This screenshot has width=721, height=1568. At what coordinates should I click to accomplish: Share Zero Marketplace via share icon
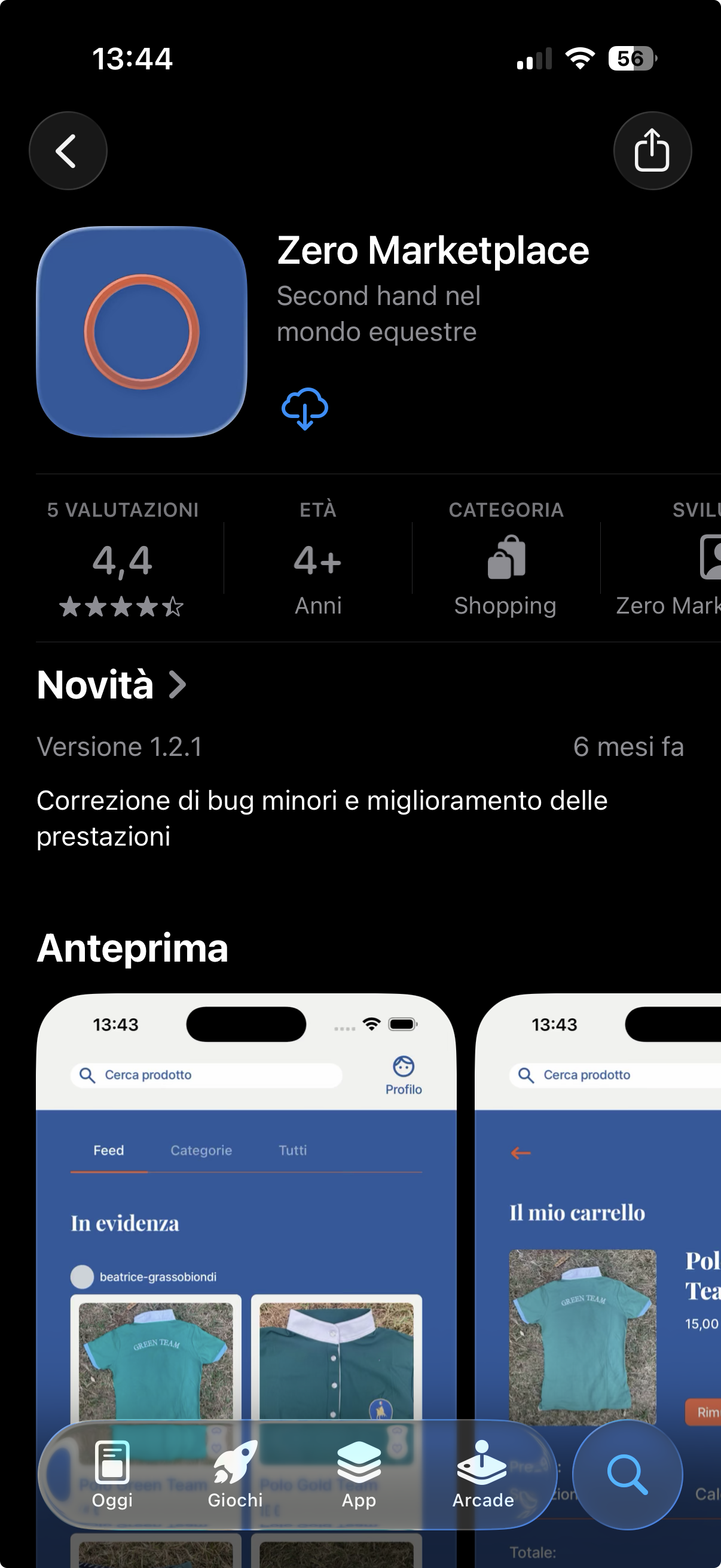652,150
